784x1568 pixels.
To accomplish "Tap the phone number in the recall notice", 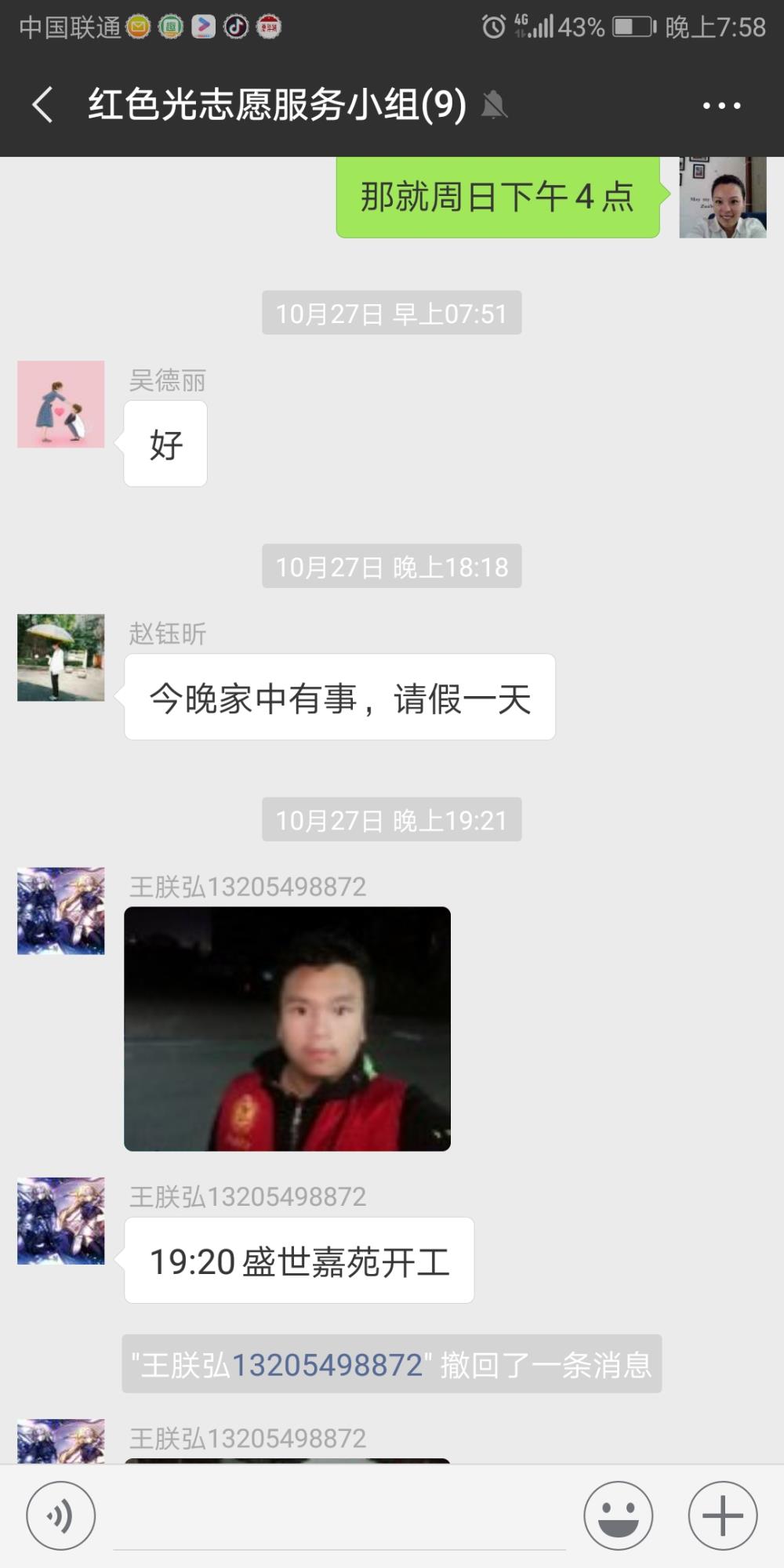I will tap(328, 1365).
